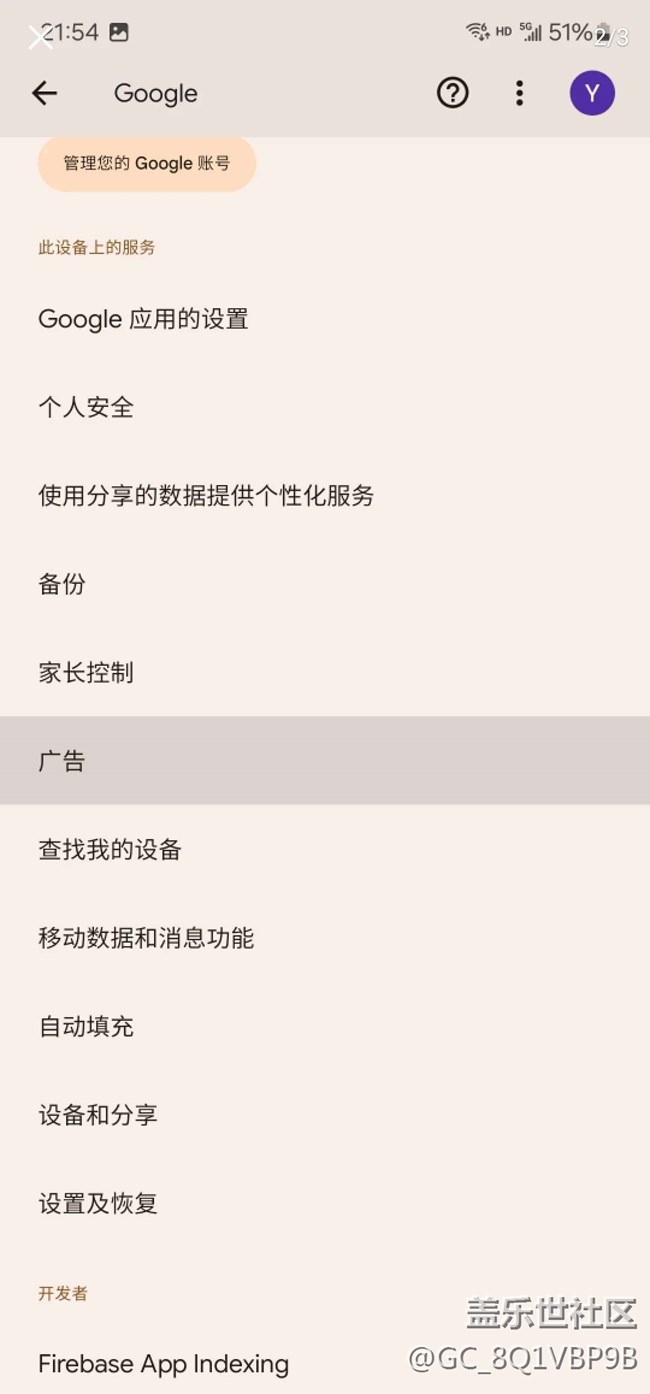The height and width of the screenshot is (1394, 650).
Task: Tap the 管理您的 Google 账号 button
Action: click(147, 164)
